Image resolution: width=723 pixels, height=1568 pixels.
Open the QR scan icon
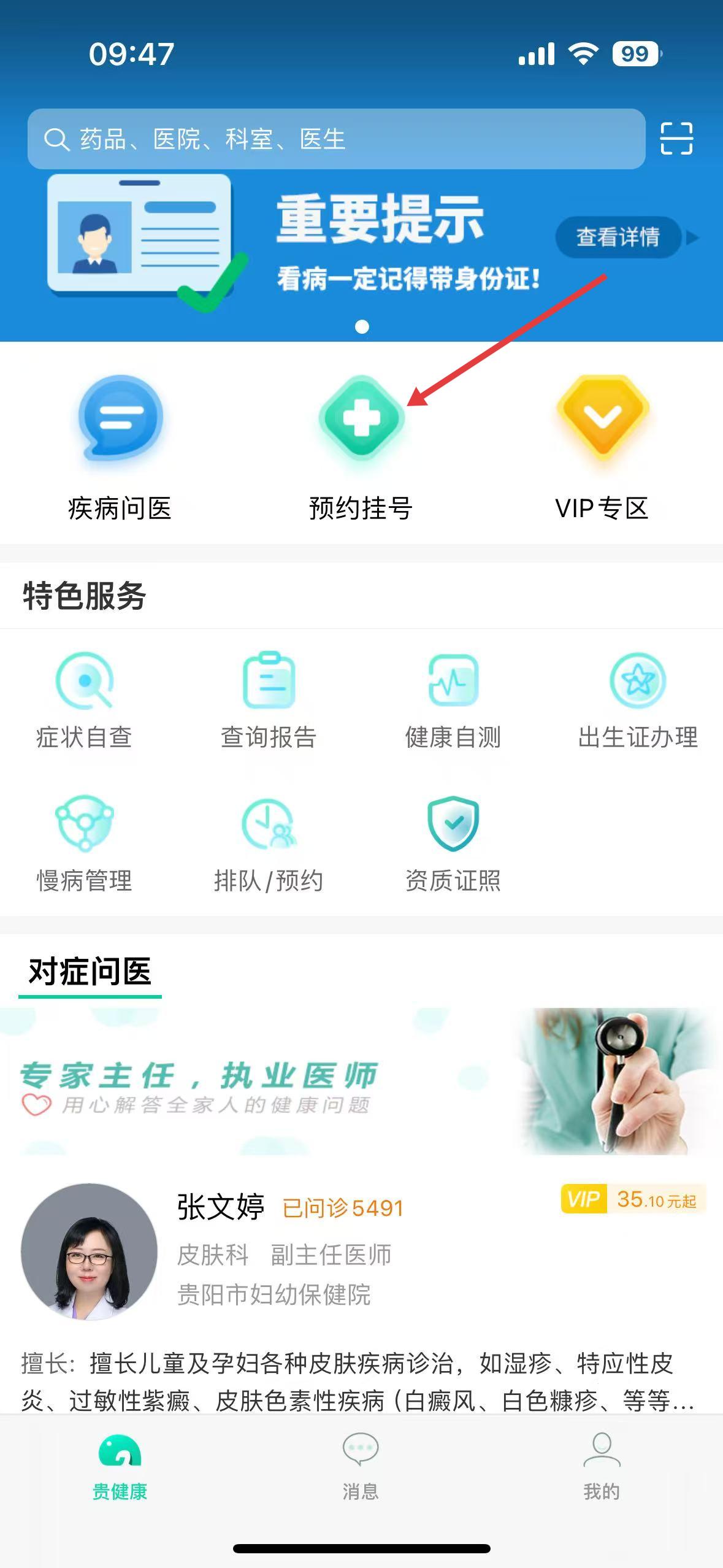[676, 139]
